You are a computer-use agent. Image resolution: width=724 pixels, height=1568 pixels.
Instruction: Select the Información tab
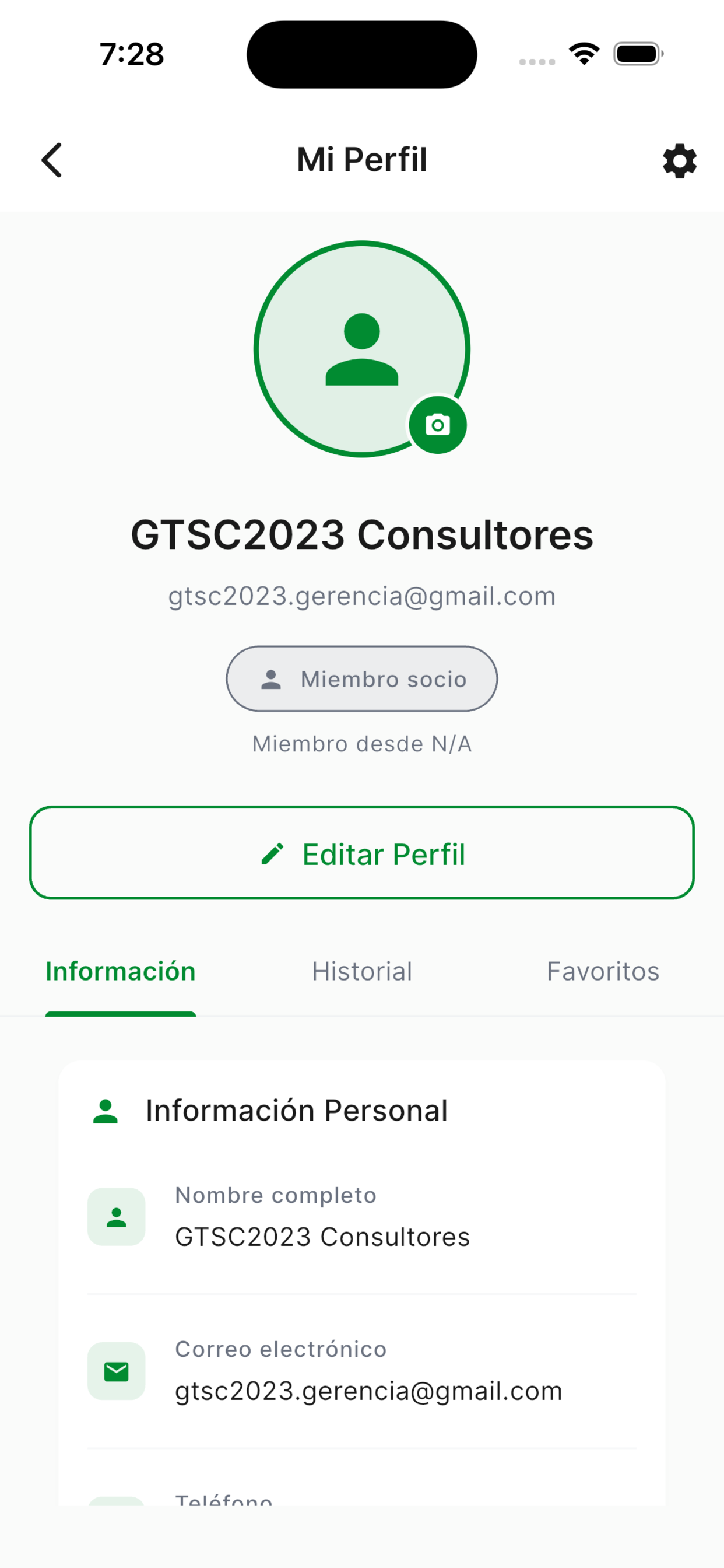pos(121,971)
